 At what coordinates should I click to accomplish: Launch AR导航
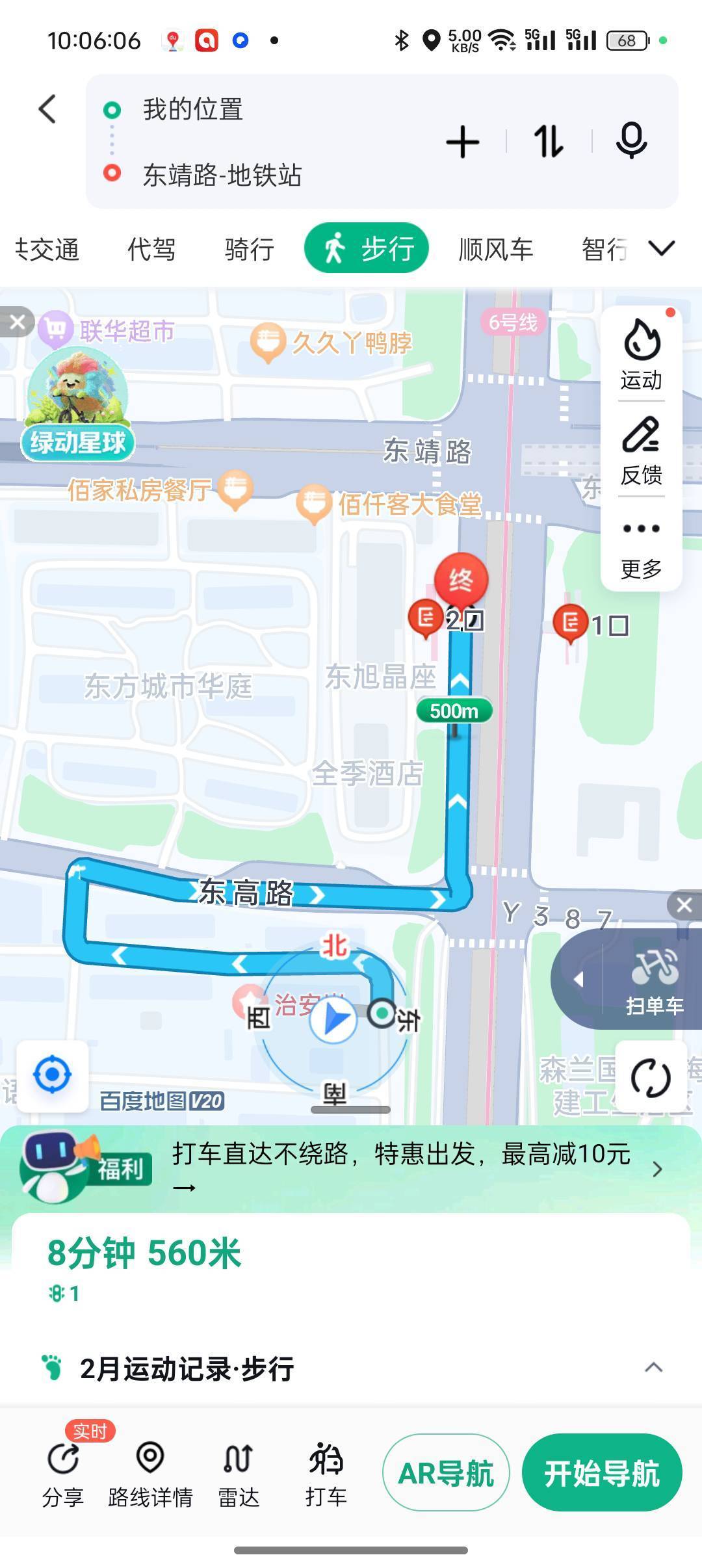[x=446, y=1473]
